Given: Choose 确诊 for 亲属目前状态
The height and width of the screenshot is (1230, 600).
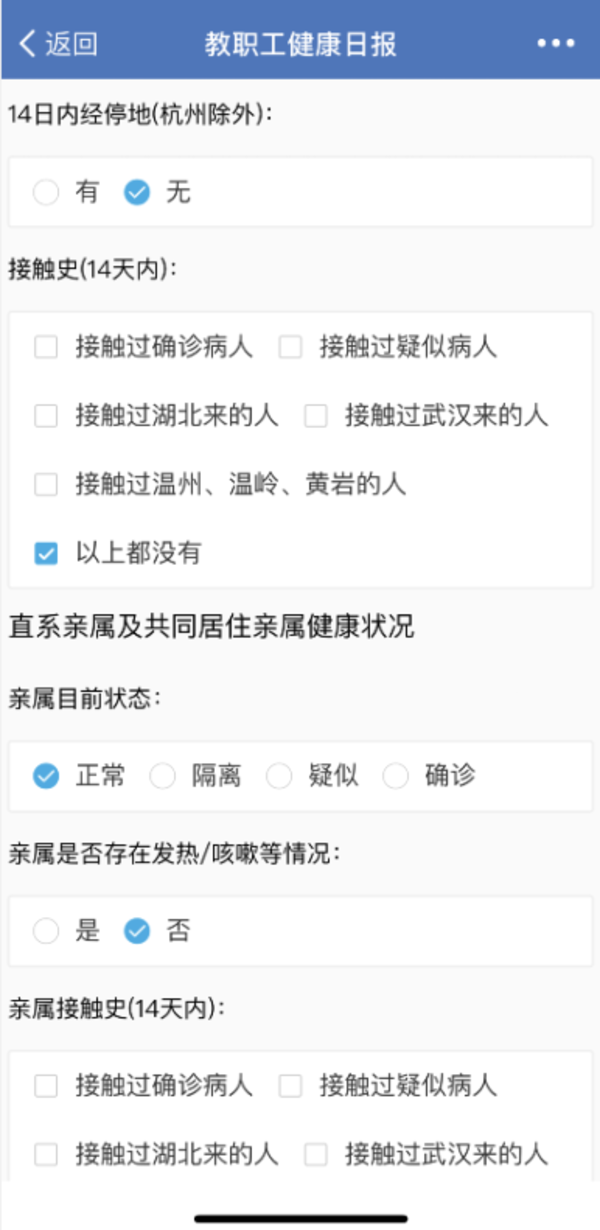Looking at the screenshot, I should tap(396, 775).
